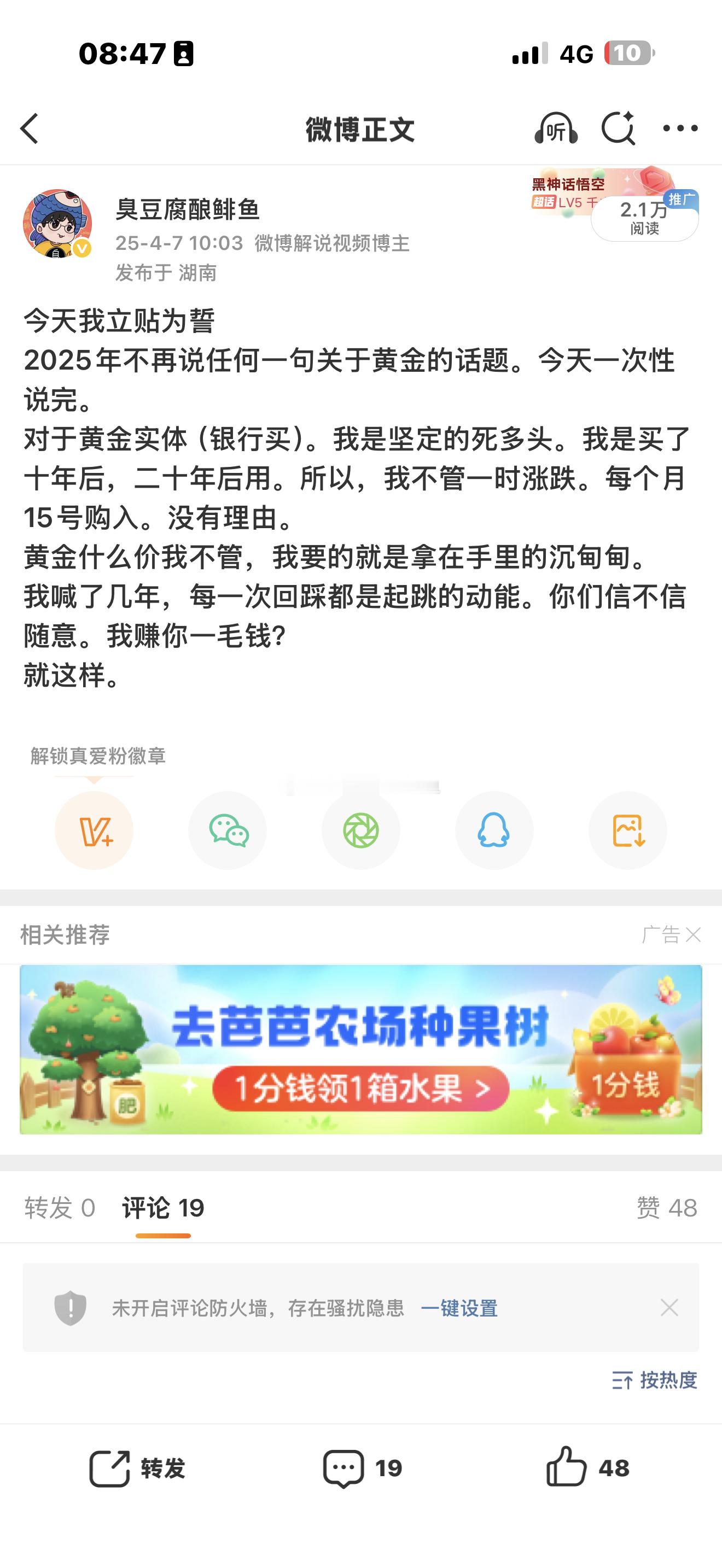The height and width of the screenshot is (1568, 722).
Task: Go back with the top-left arrow
Action: [28, 128]
